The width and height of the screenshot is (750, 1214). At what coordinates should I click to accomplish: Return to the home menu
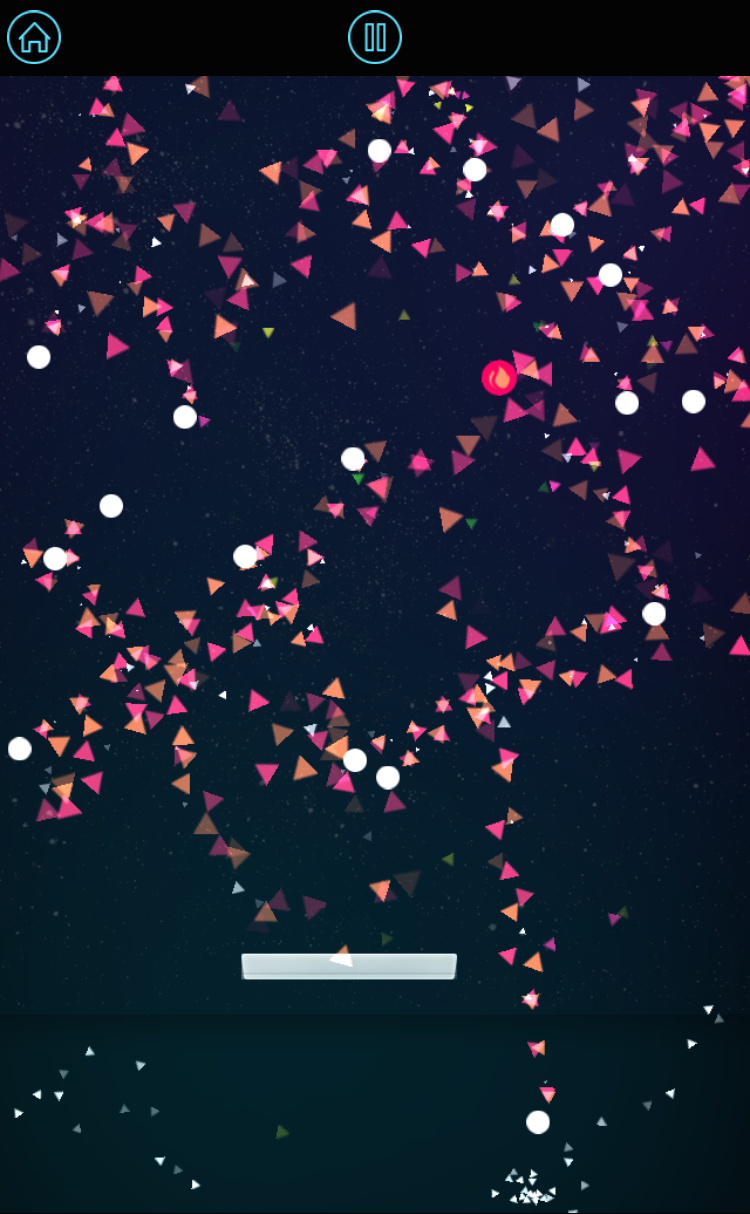coord(34,37)
